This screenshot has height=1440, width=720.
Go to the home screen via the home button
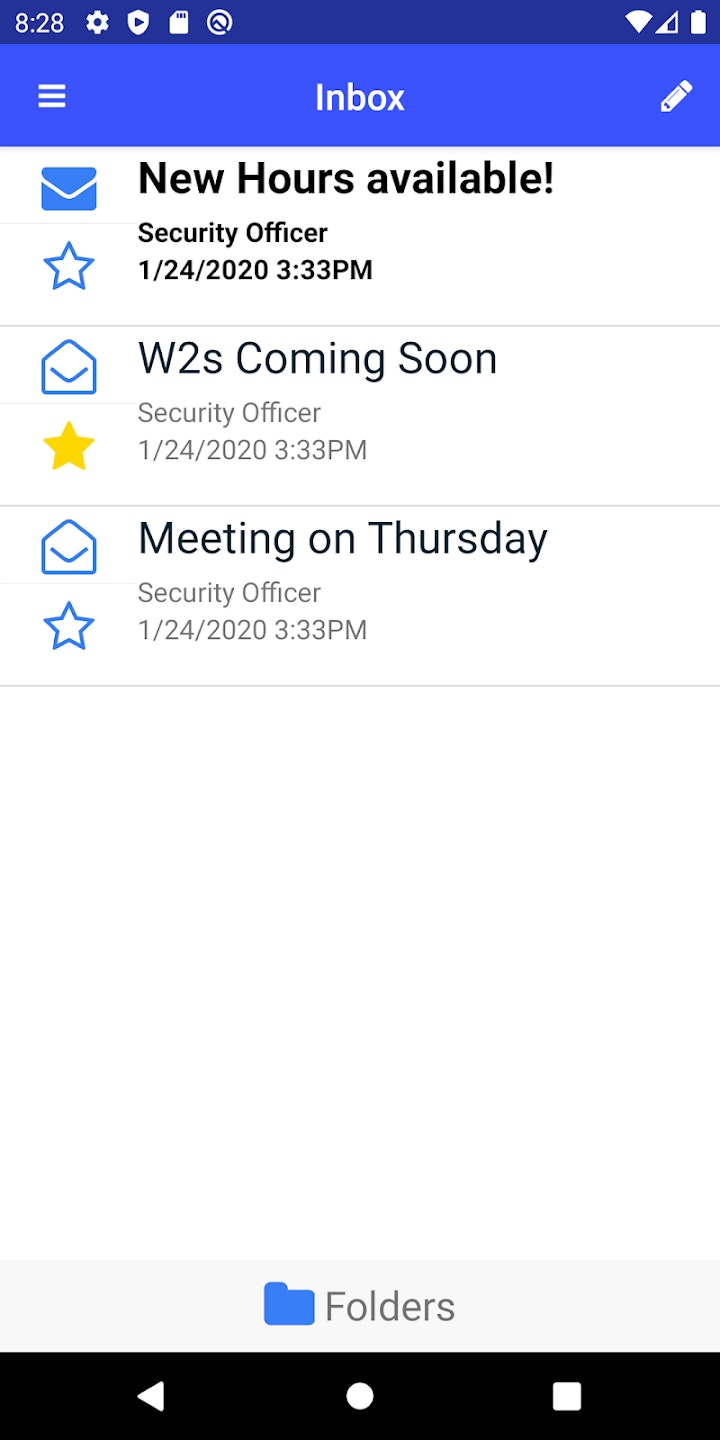click(x=360, y=1396)
